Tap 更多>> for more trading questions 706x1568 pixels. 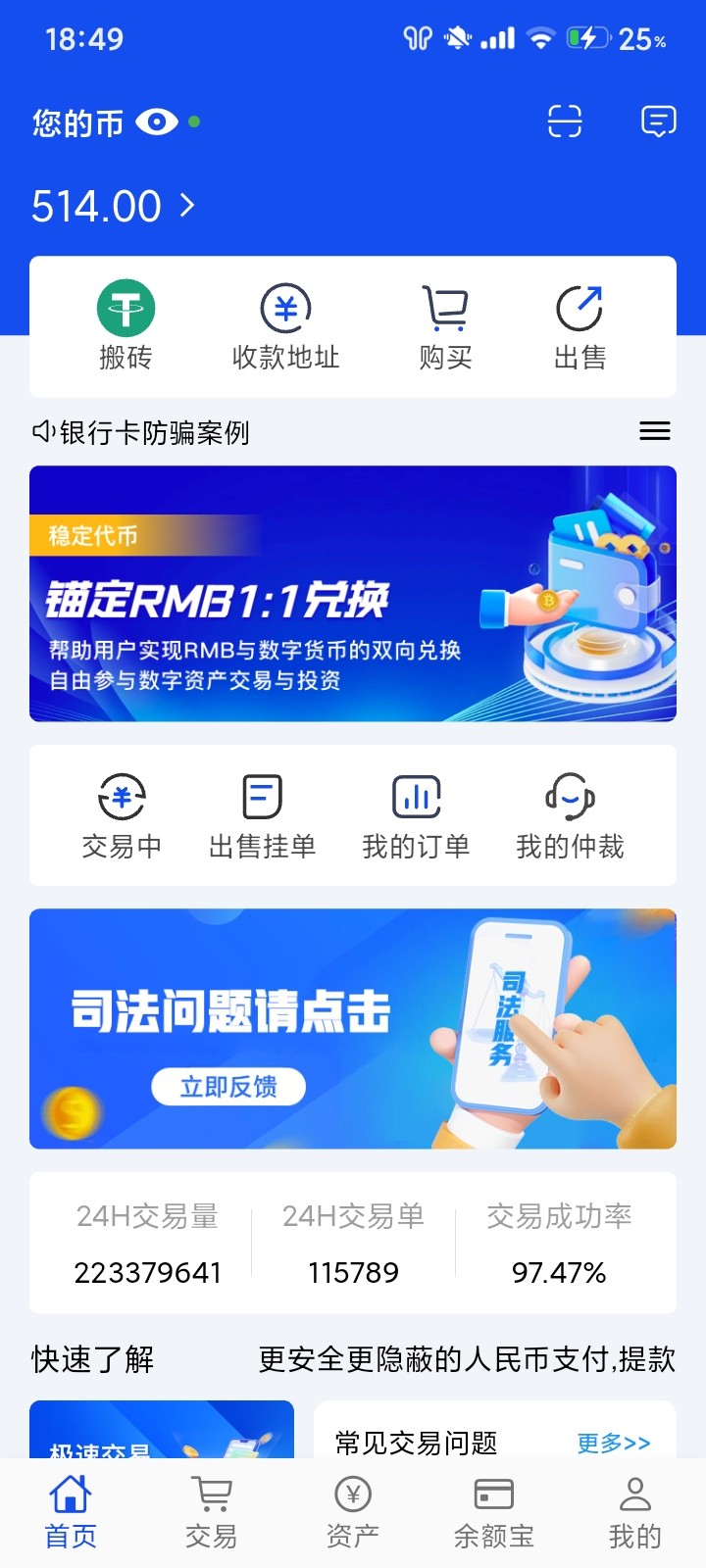613,1443
